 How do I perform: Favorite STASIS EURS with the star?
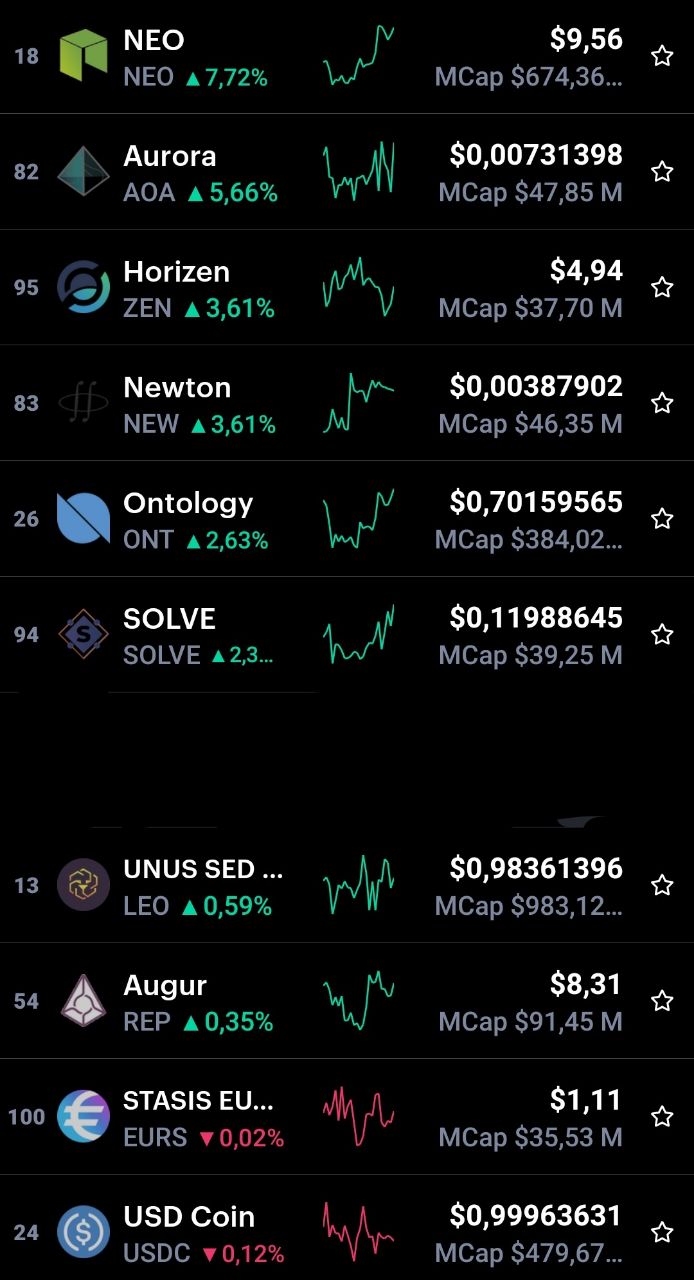point(662,1117)
